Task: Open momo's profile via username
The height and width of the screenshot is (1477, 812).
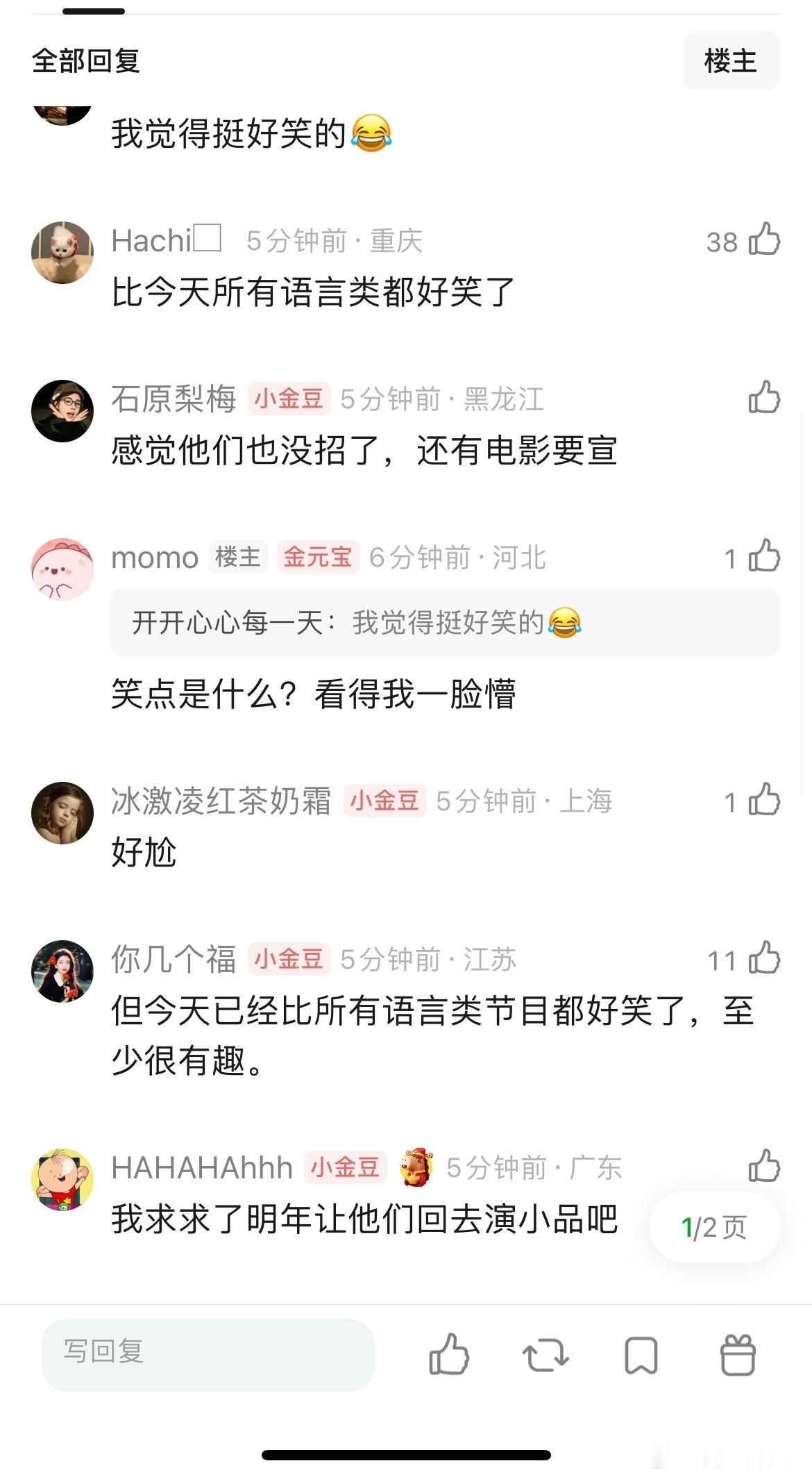Action: point(155,558)
